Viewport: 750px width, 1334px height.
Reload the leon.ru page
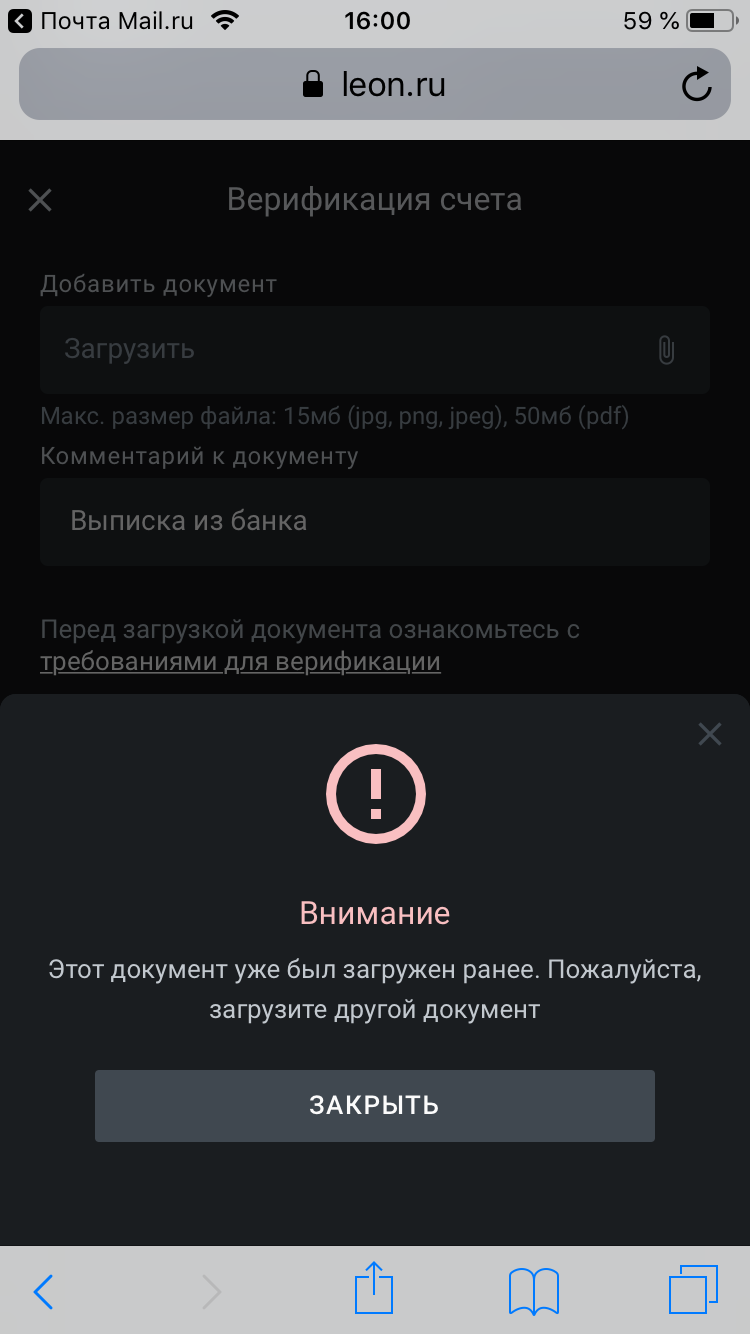tap(696, 85)
